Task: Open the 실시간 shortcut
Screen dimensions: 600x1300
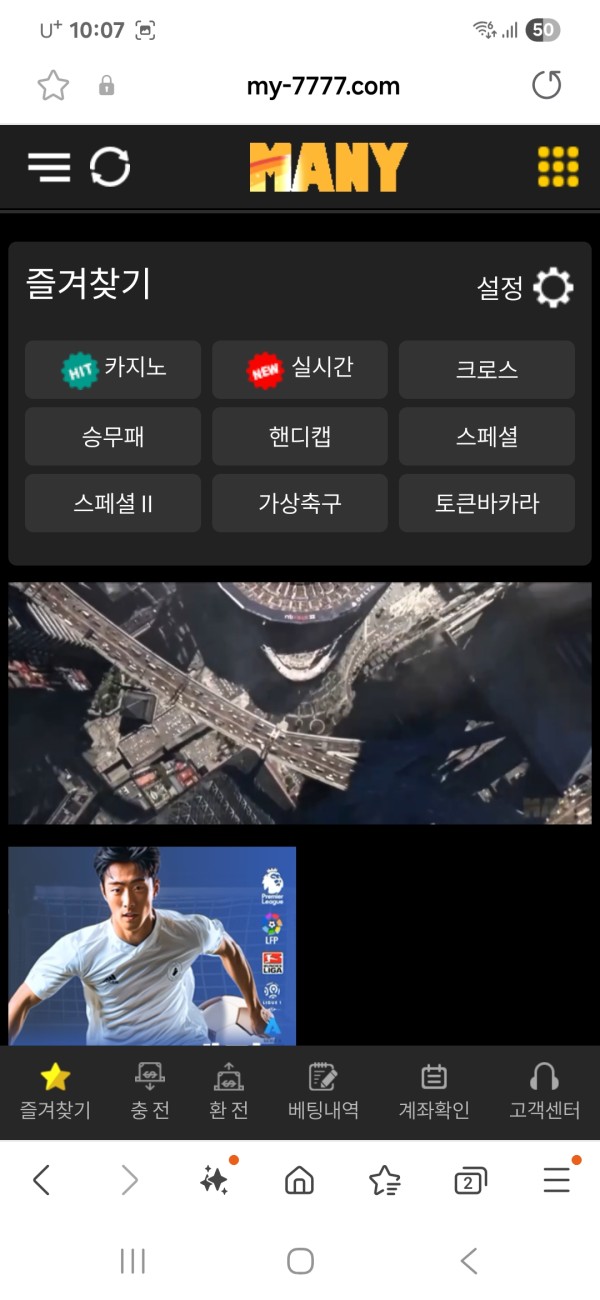Action: (300, 369)
